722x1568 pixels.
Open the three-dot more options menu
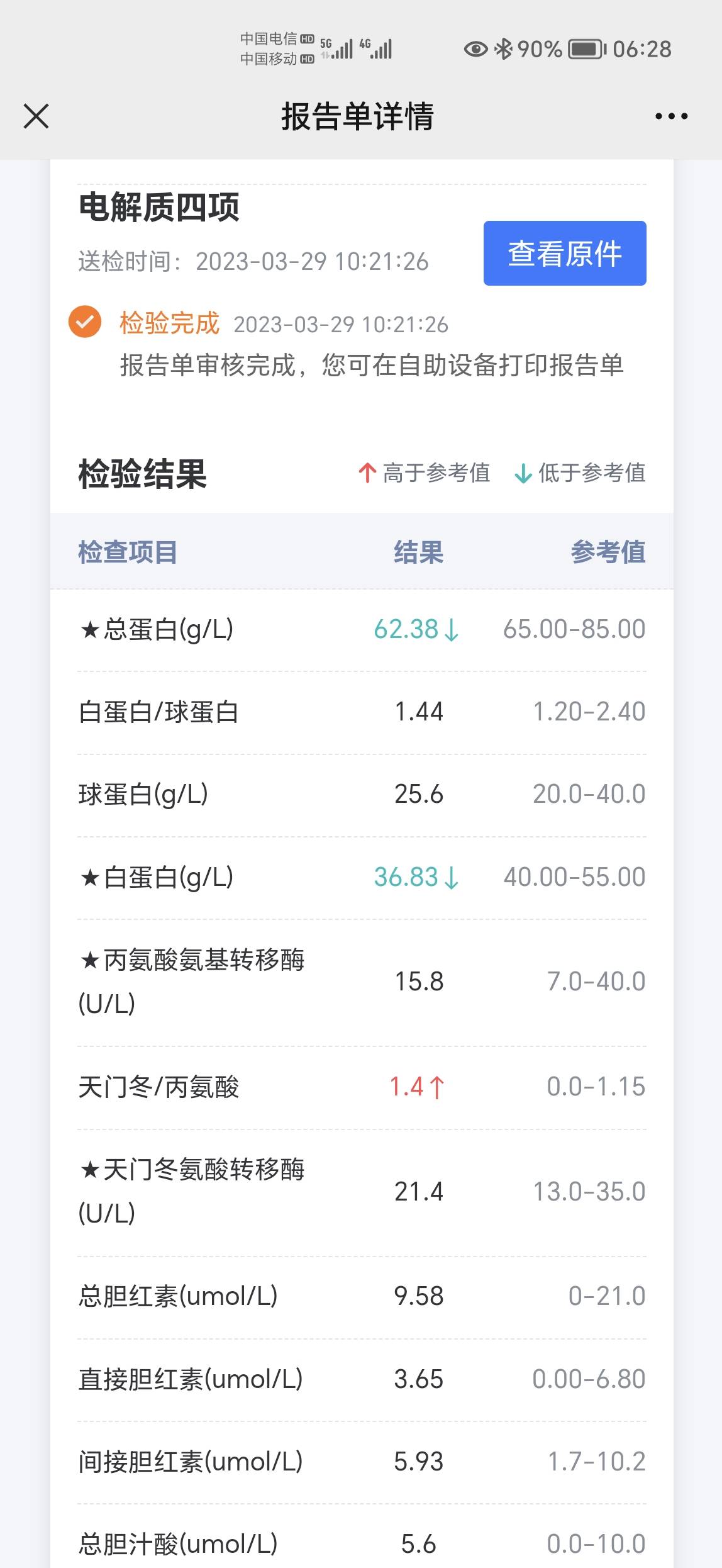[670, 116]
